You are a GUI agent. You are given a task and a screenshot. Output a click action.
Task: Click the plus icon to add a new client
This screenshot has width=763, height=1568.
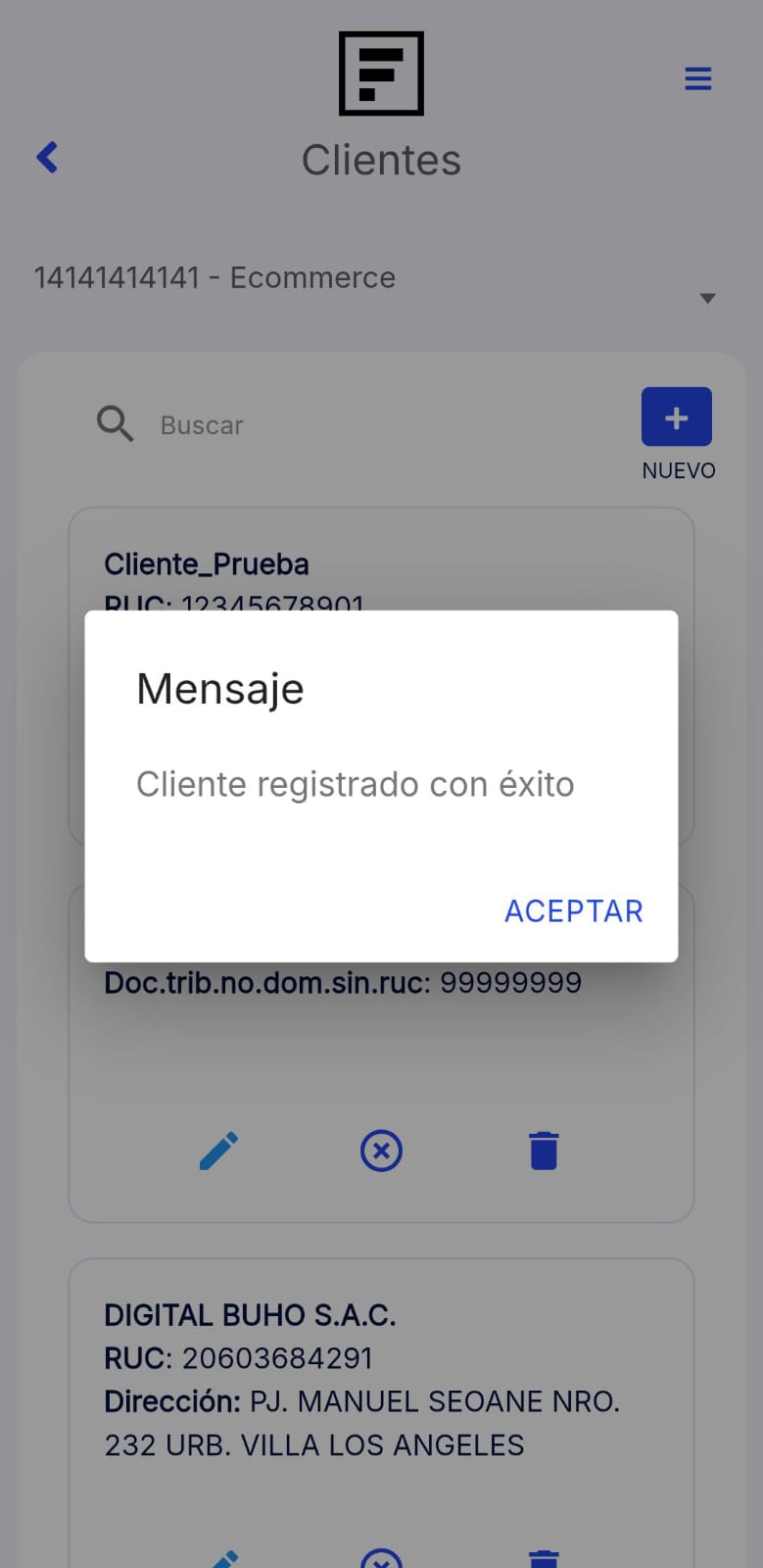pyautogui.click(x=676, y=416)
